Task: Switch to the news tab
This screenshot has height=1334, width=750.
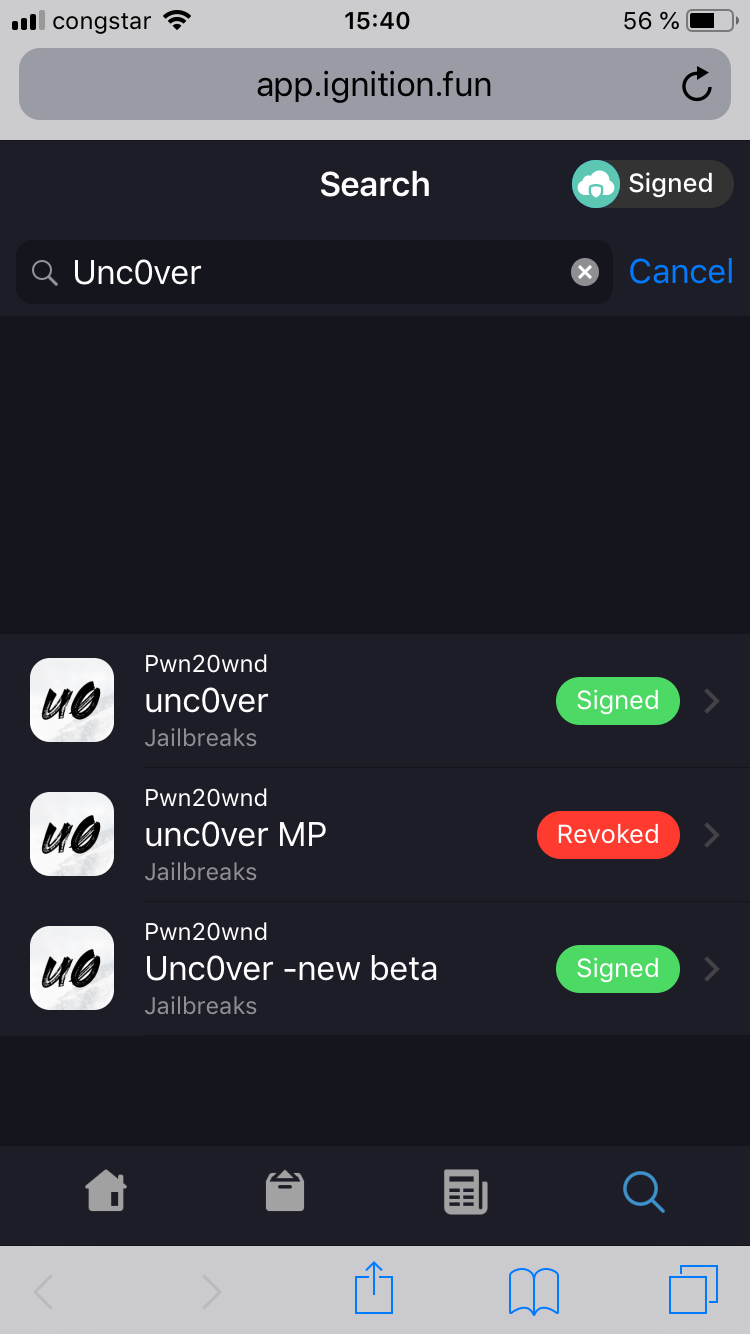Action: (x=465, y=1192)
